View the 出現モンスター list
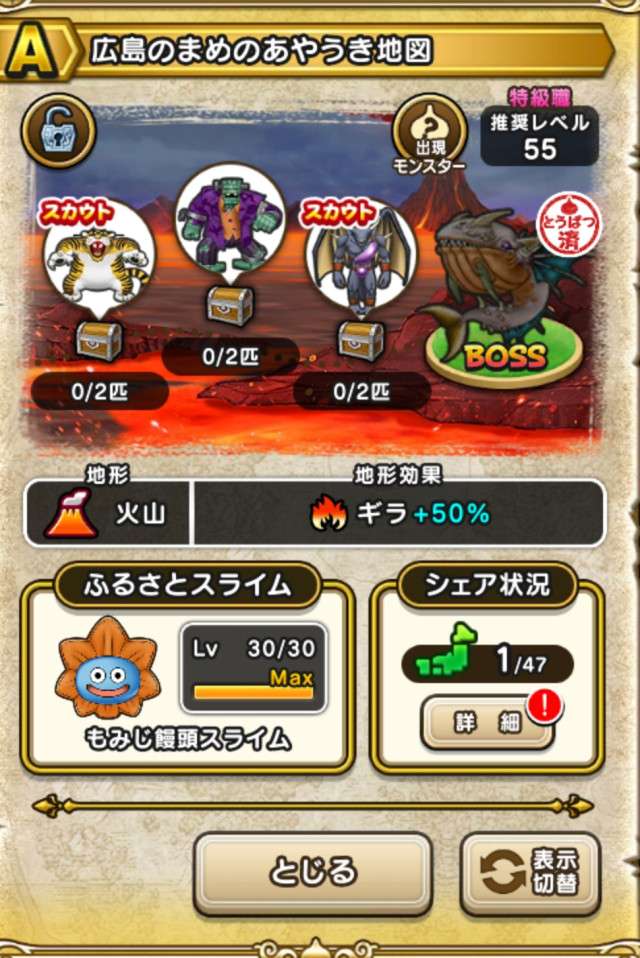 click(x=432, y=133)
